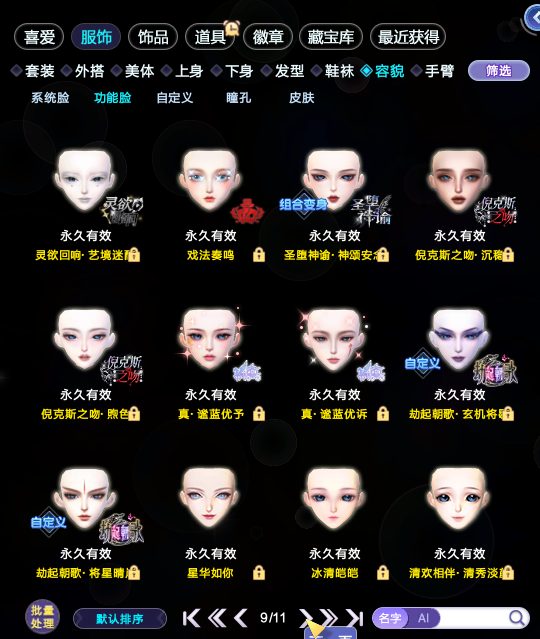The width and height of the screenshot is (540, 639).
Task: Tap the 筛选 filter button
Action: [x=499, y=71]
